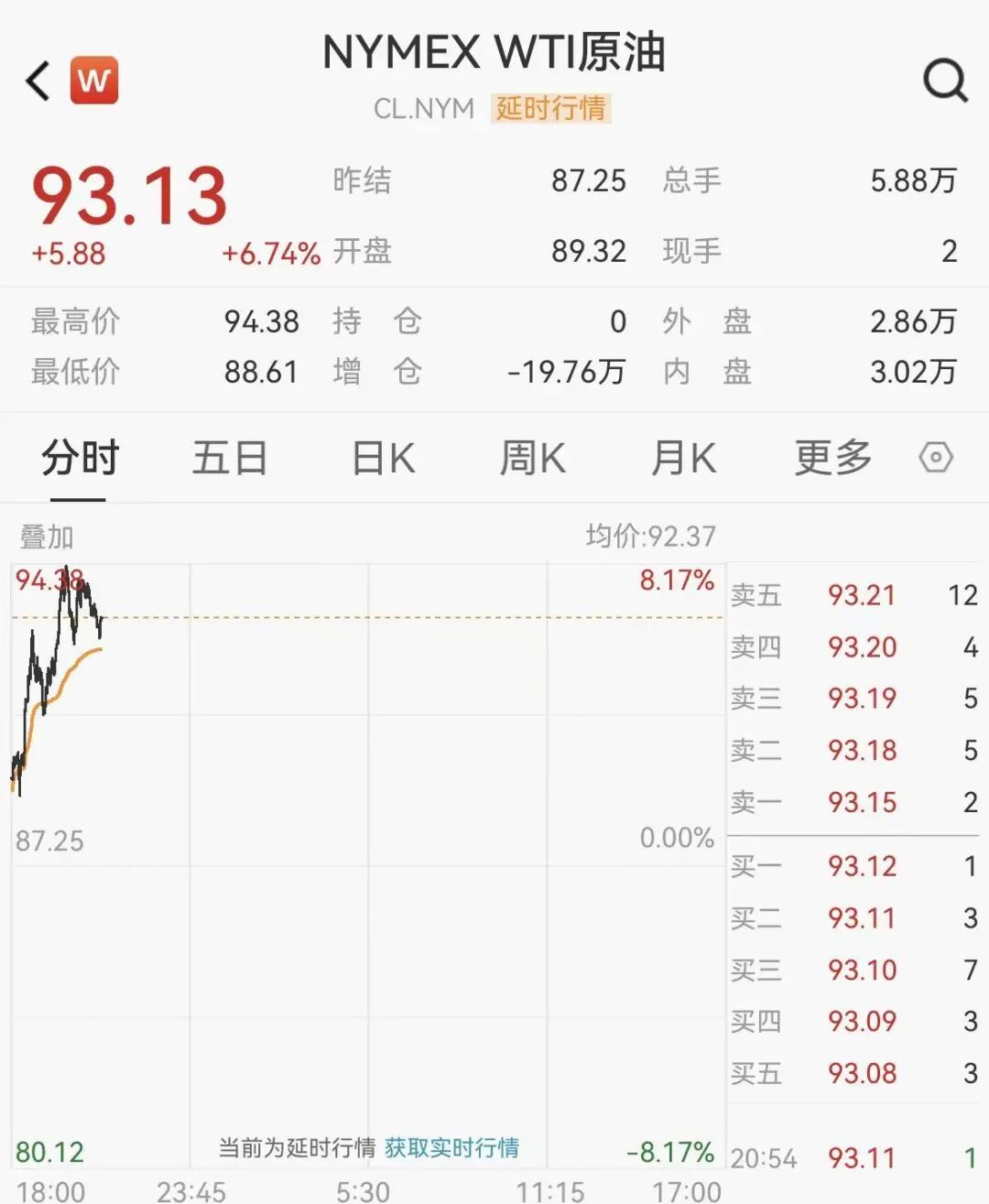The image size is (989, 1204).
Task: Go back using the top-left arrow
Action: point(38,81)
